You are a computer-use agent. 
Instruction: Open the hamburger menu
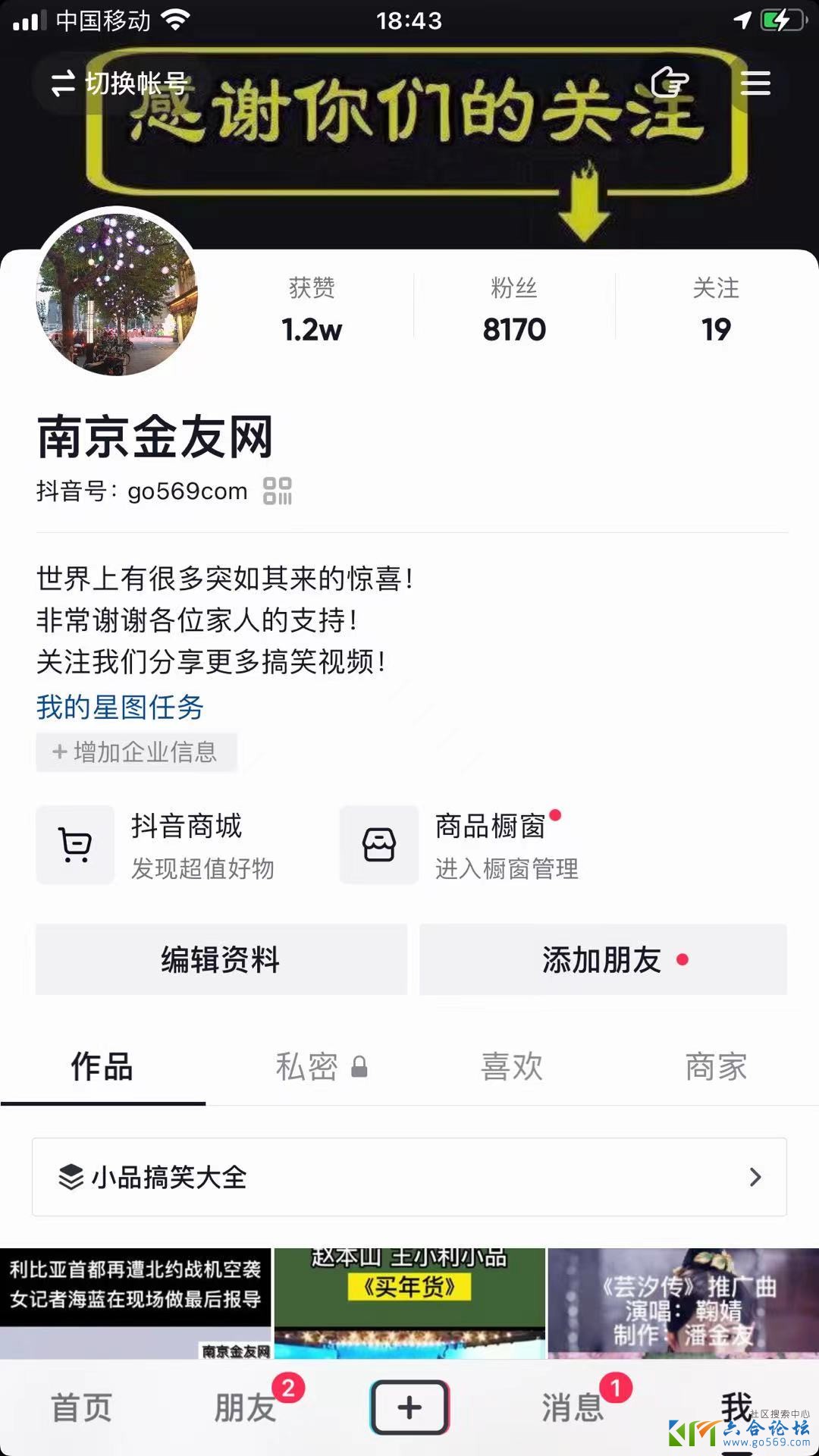[755, 83]
